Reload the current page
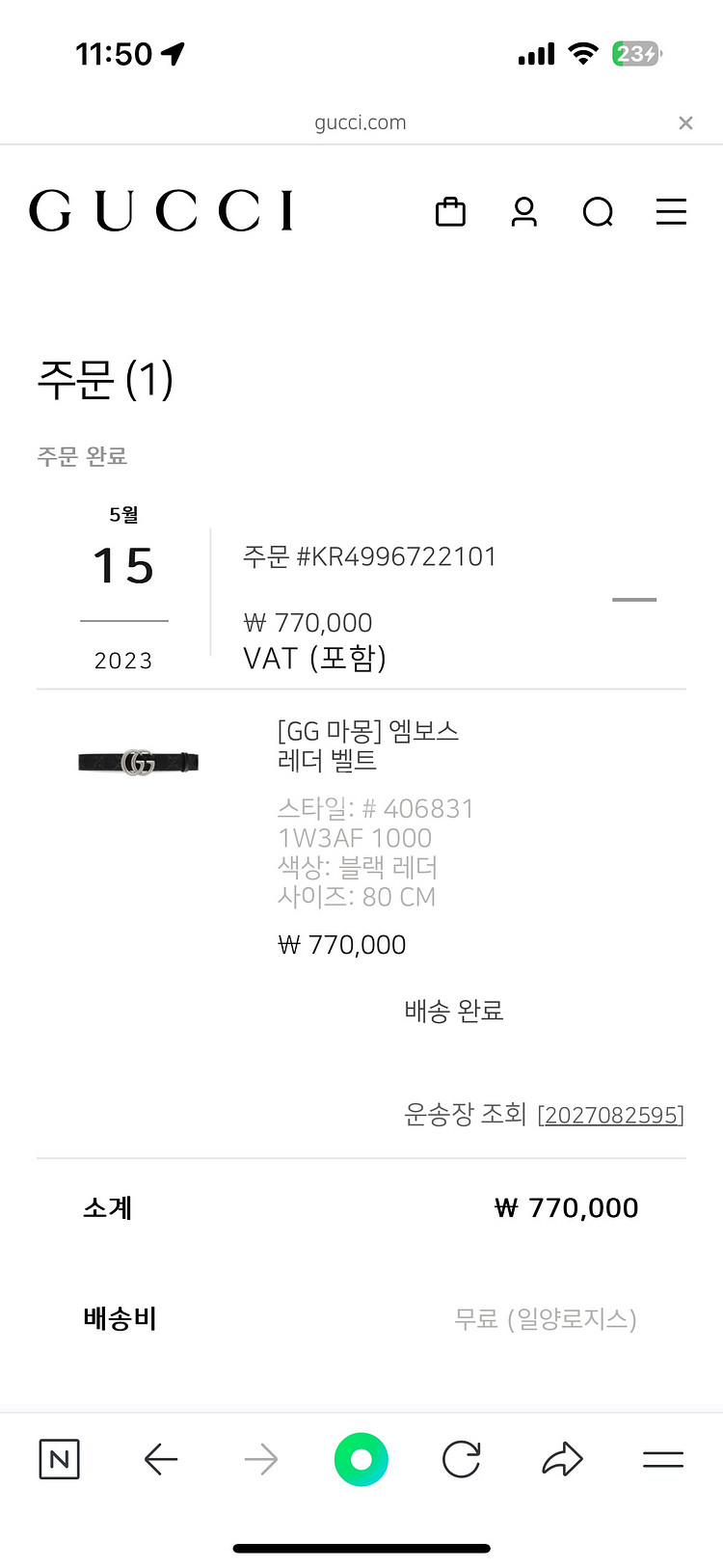 pos(461,1459)
